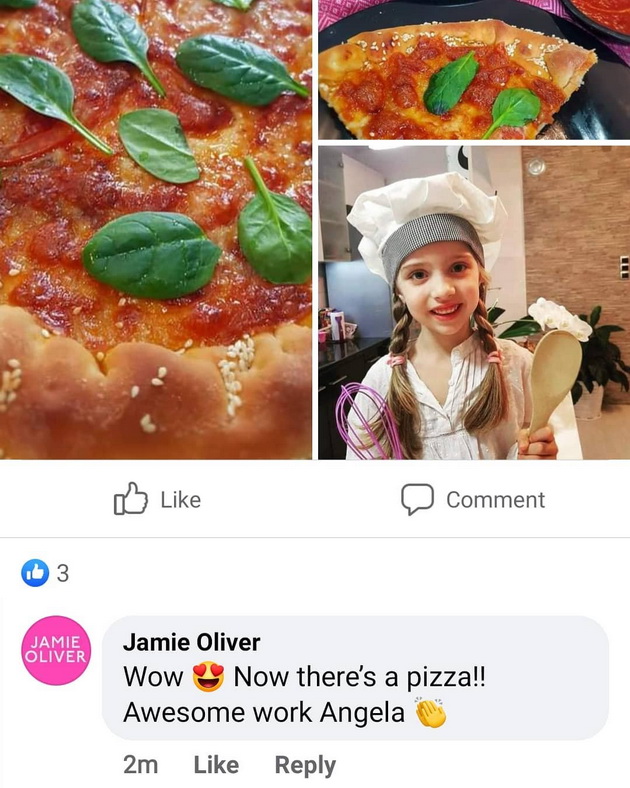Screen dimensions: 630x788
Task: Open Jamie Oliver's profile picture
Action: pyautogui.click(x=56, y=651)
